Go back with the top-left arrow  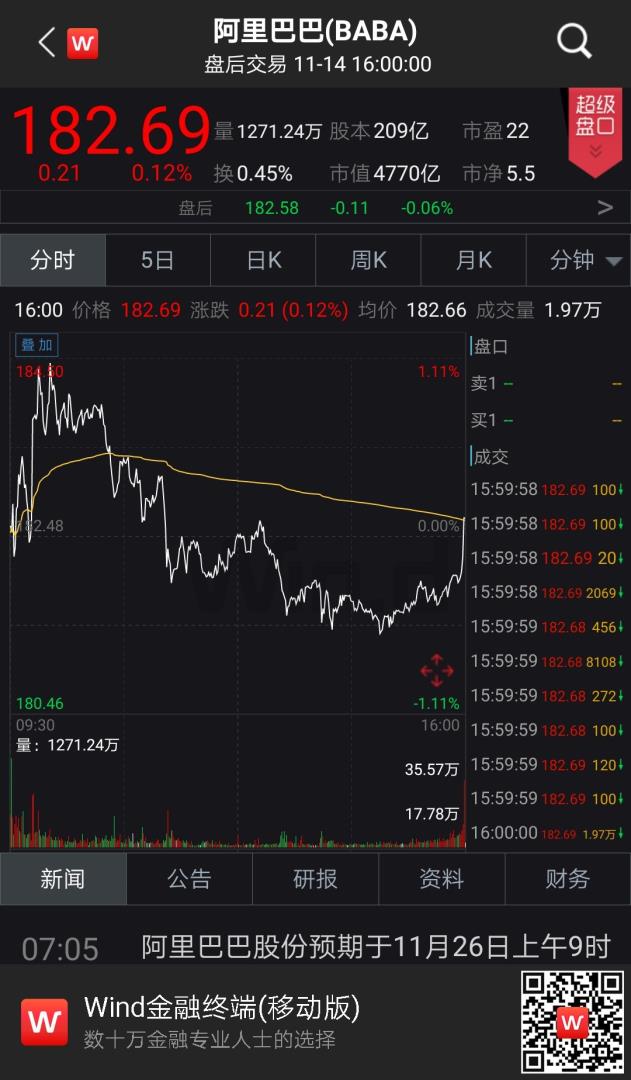point(47,43)
